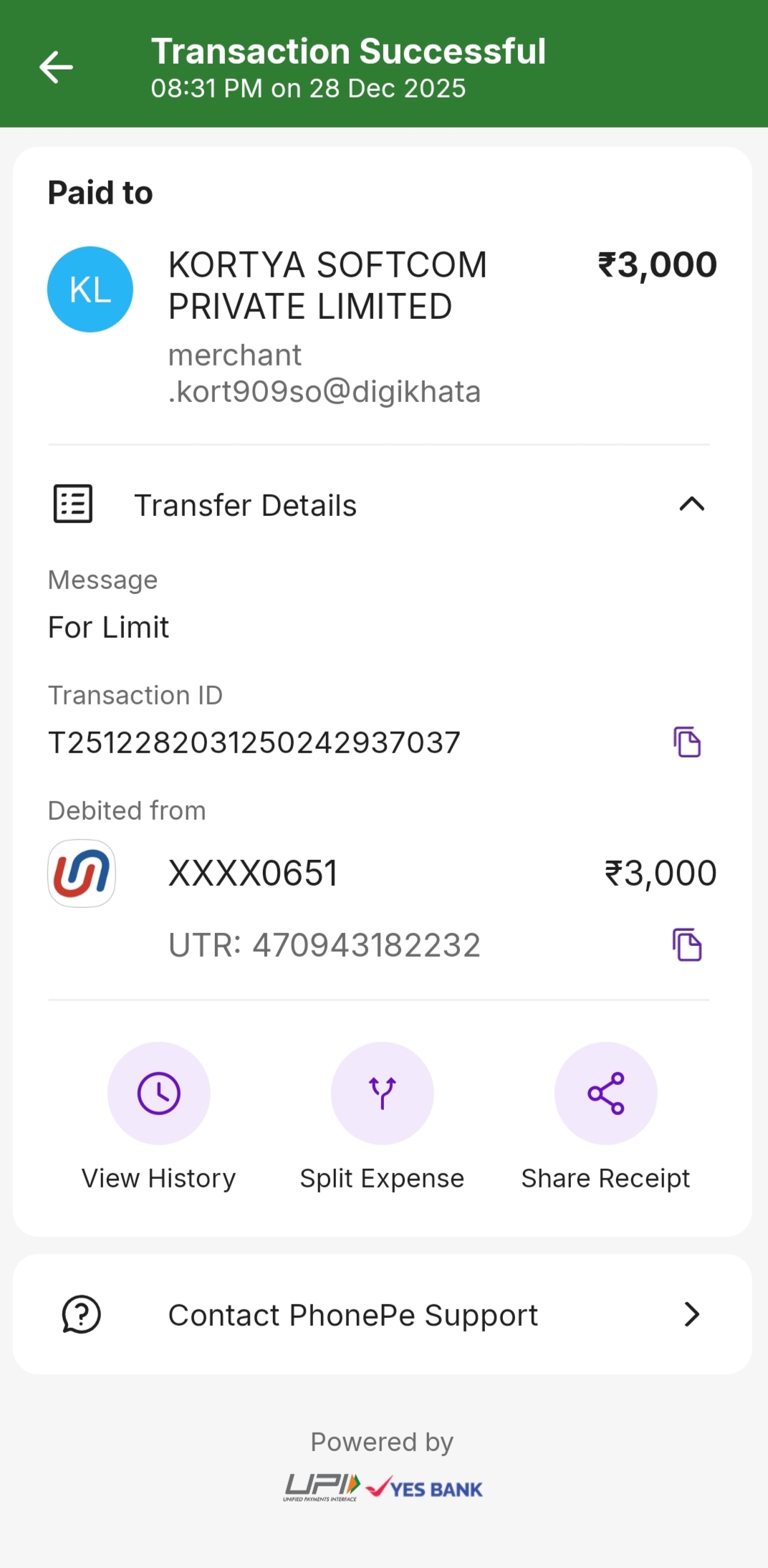Copy the Transaction ID
This screenshot has height=1568, width=768.
[x=686, y=742]
